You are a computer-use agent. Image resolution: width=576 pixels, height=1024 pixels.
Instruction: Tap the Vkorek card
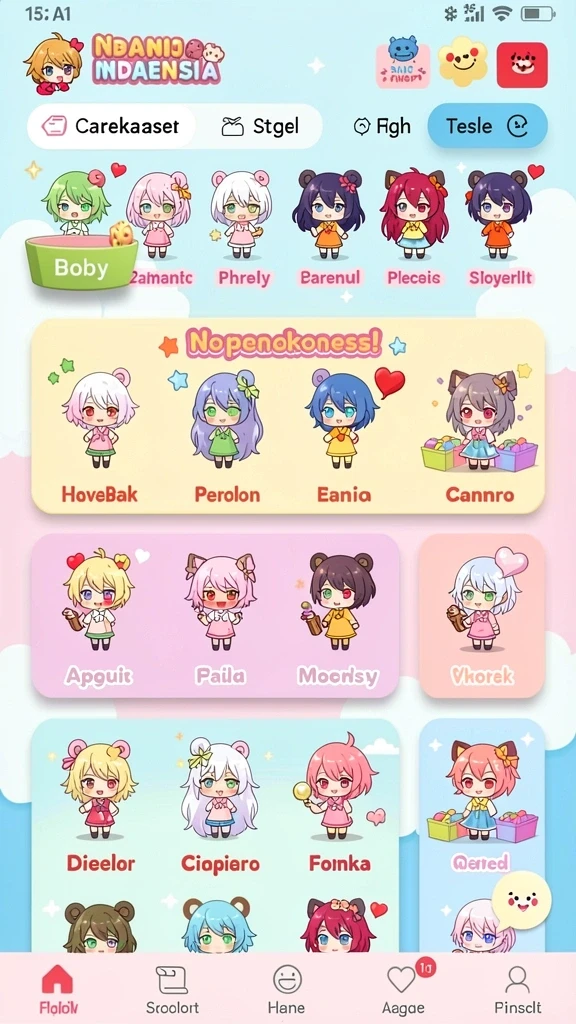pos(482,615)
